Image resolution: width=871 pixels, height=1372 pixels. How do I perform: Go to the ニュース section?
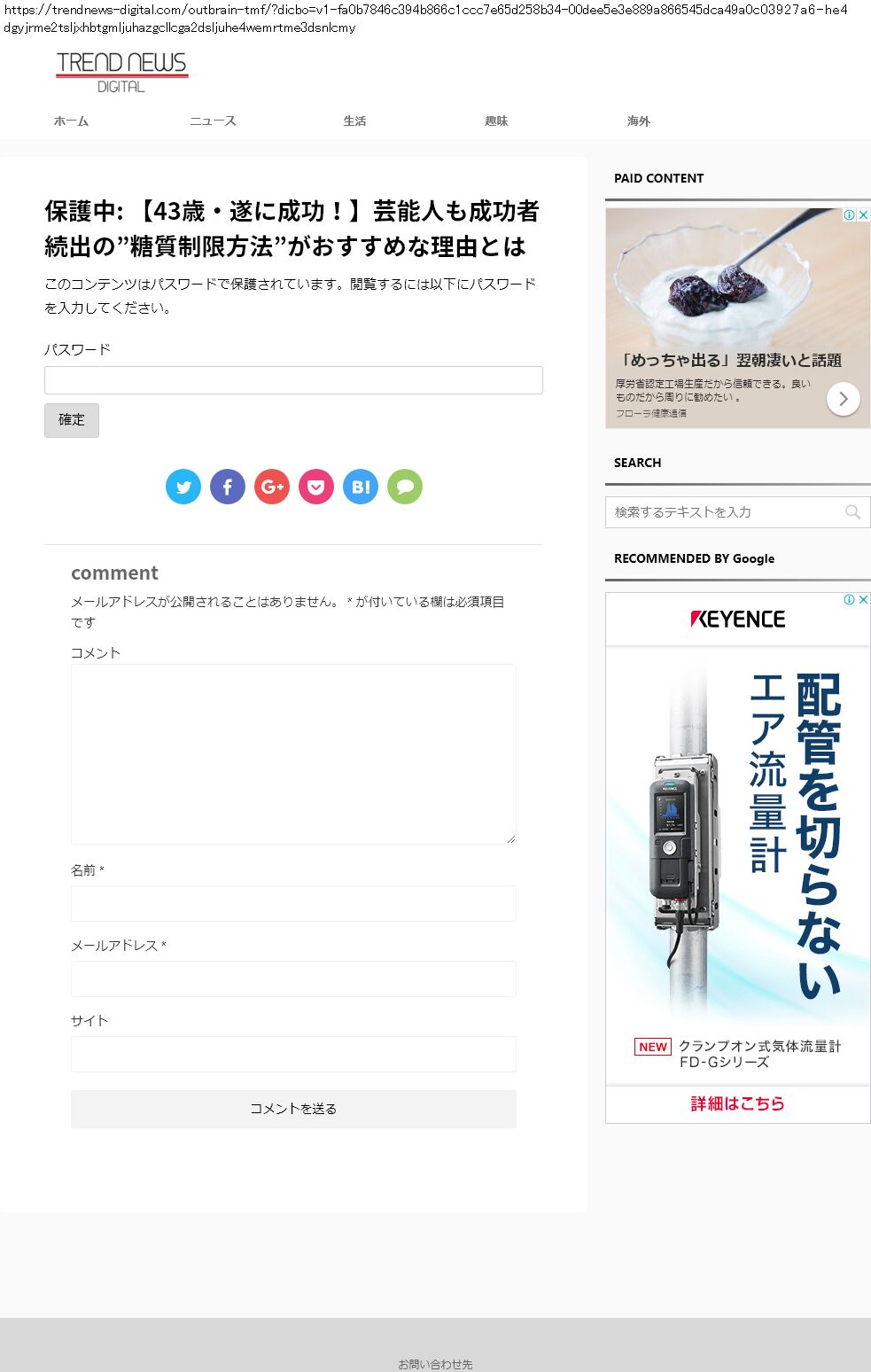pos(213,121)
